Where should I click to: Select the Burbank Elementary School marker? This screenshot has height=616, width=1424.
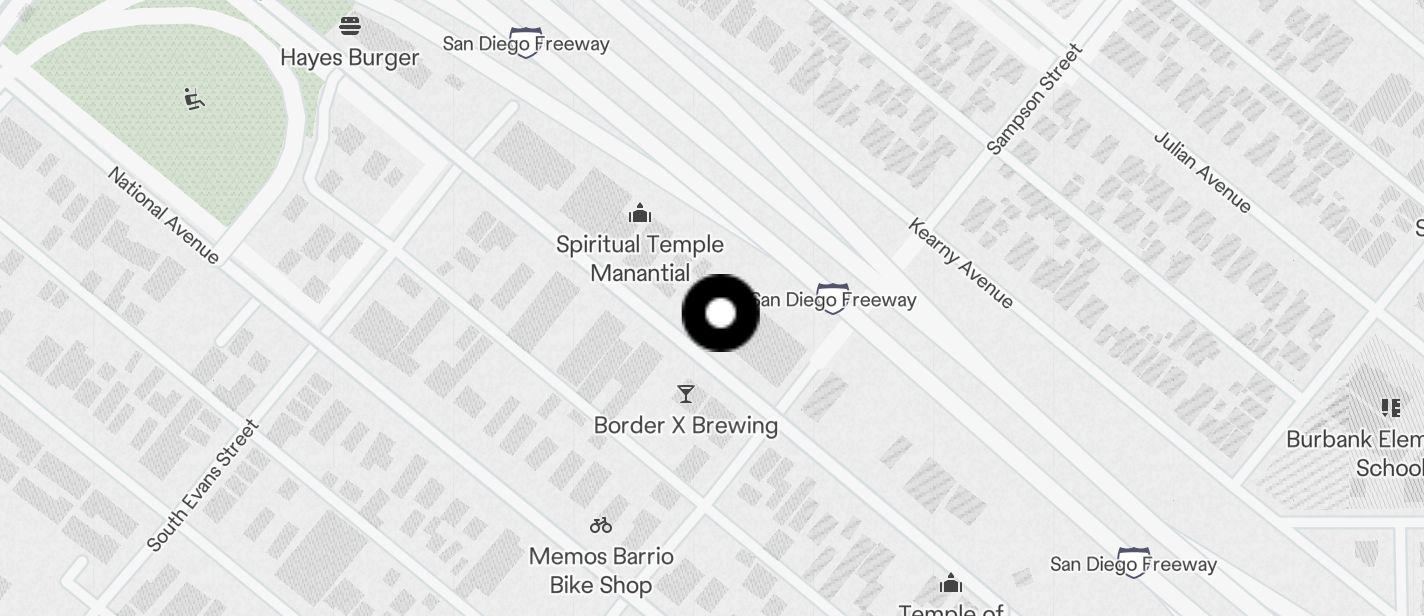click(1390, 408)
